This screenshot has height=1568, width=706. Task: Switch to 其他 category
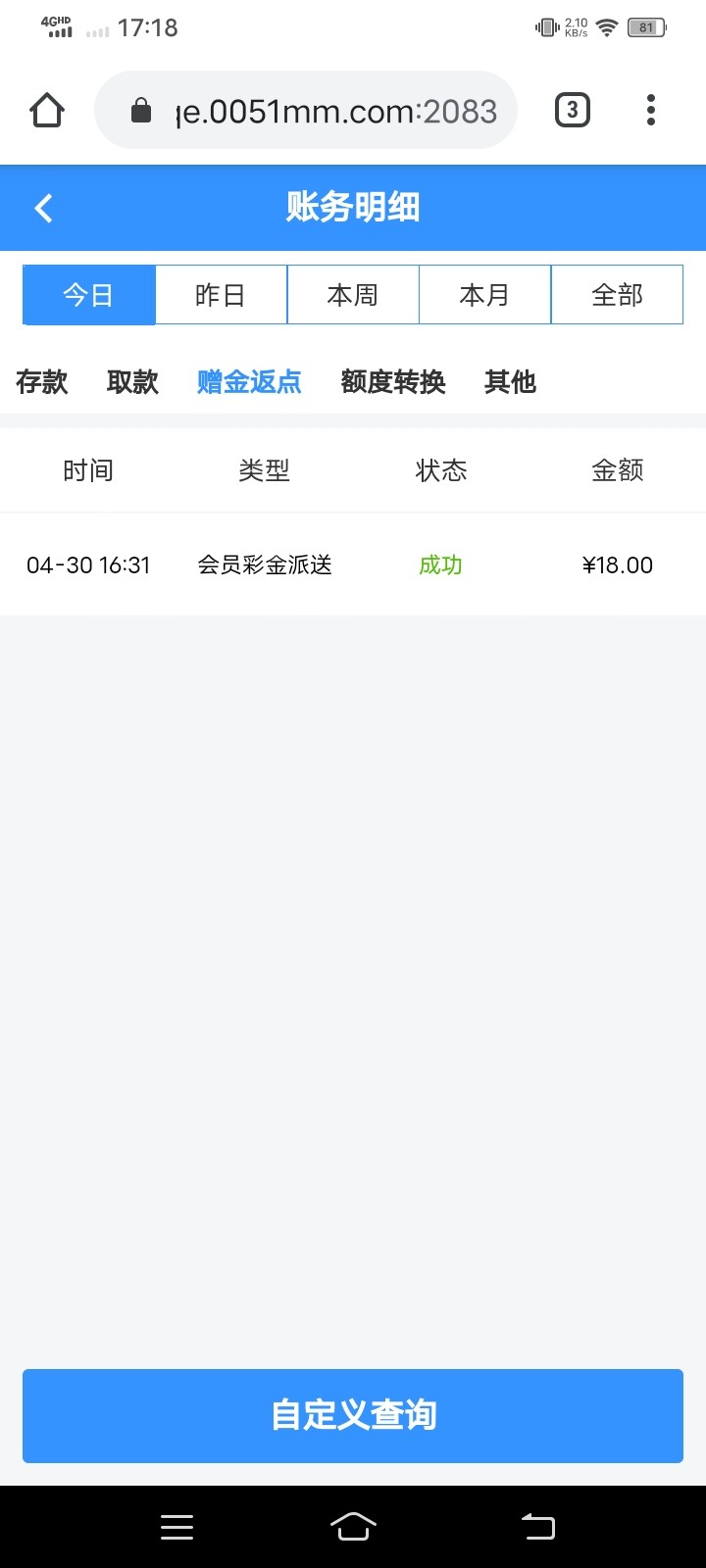(510, 382)
